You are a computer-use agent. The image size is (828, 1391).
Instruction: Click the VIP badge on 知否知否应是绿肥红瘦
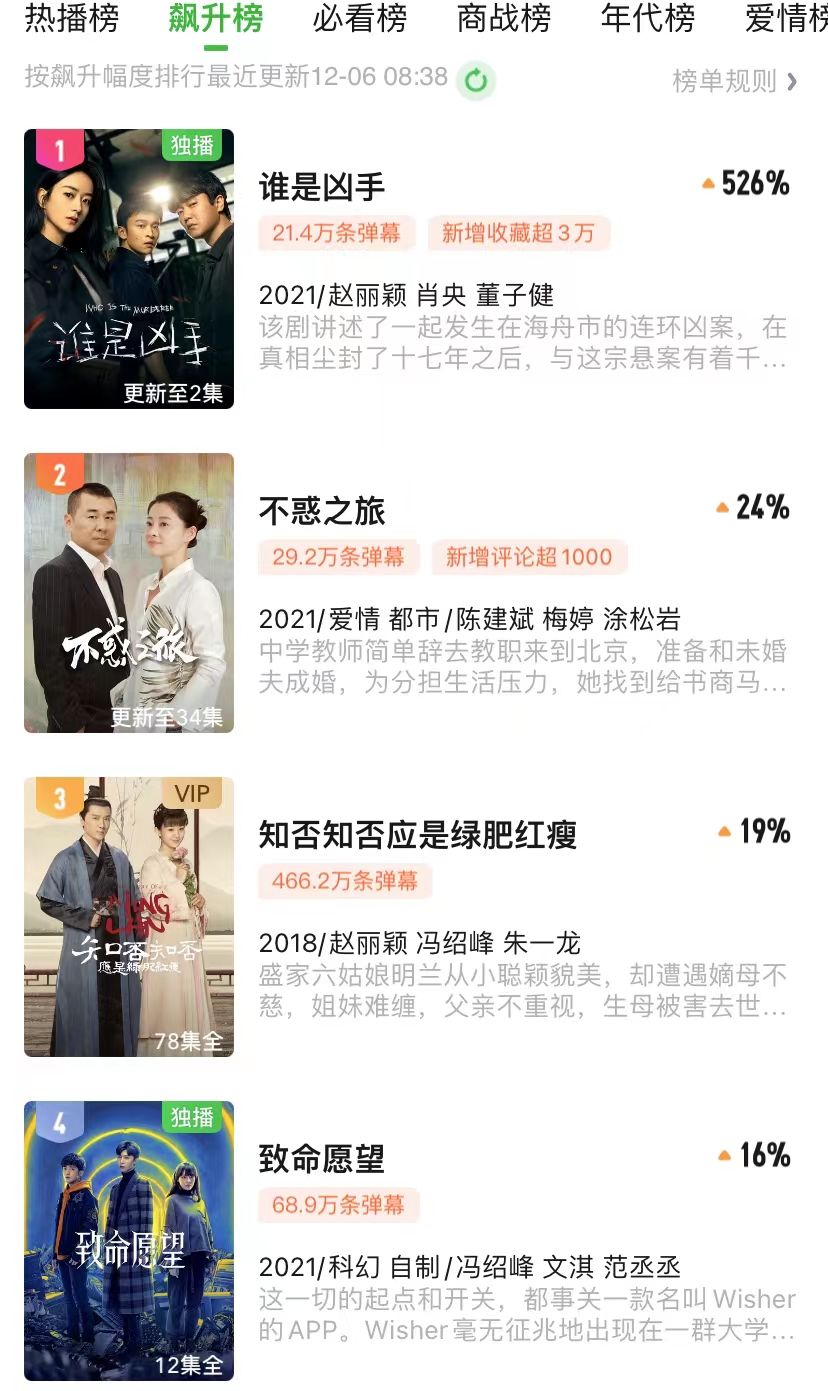click(x=190, y=793)
